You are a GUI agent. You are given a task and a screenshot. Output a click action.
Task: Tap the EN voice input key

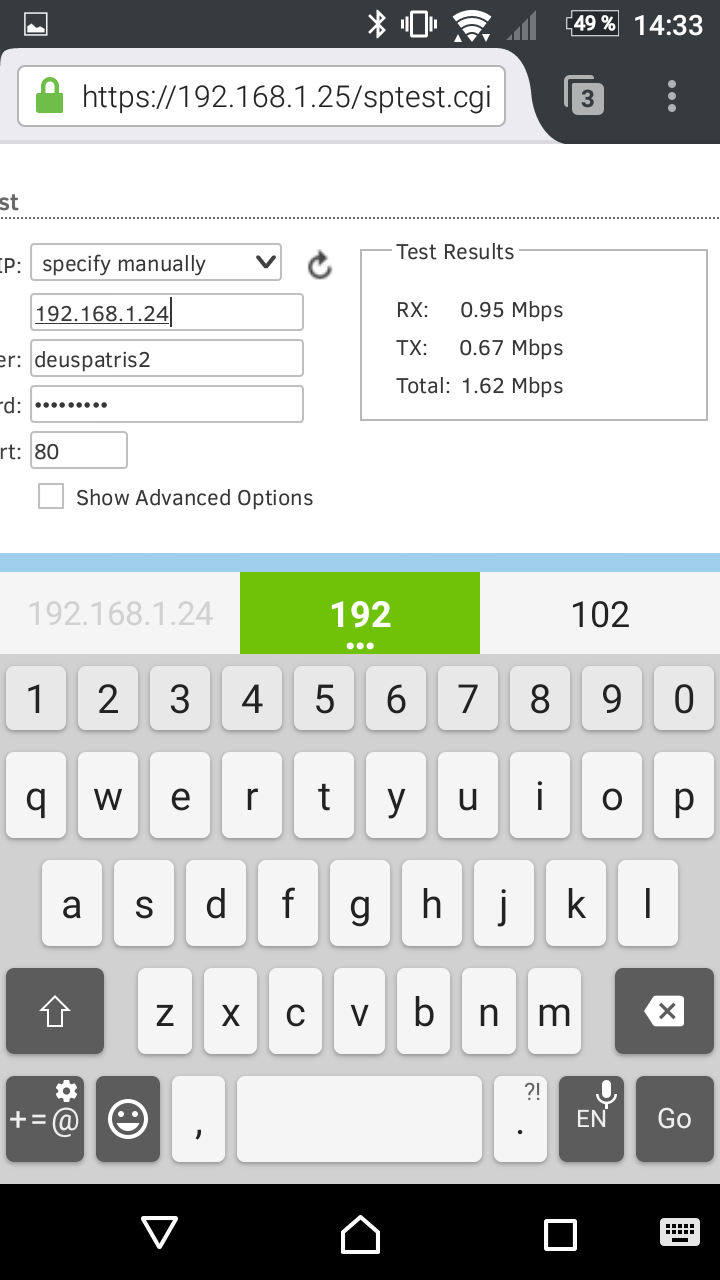[592, 1119]
